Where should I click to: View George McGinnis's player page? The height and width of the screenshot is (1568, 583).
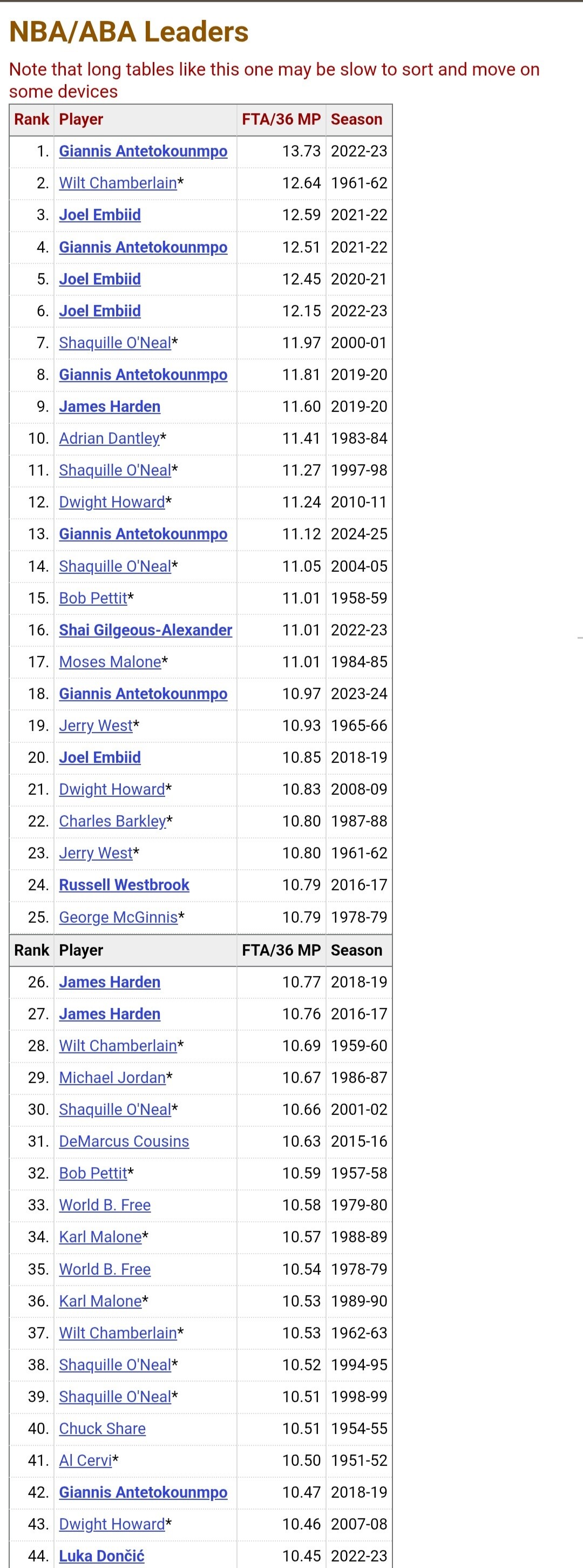118,917
